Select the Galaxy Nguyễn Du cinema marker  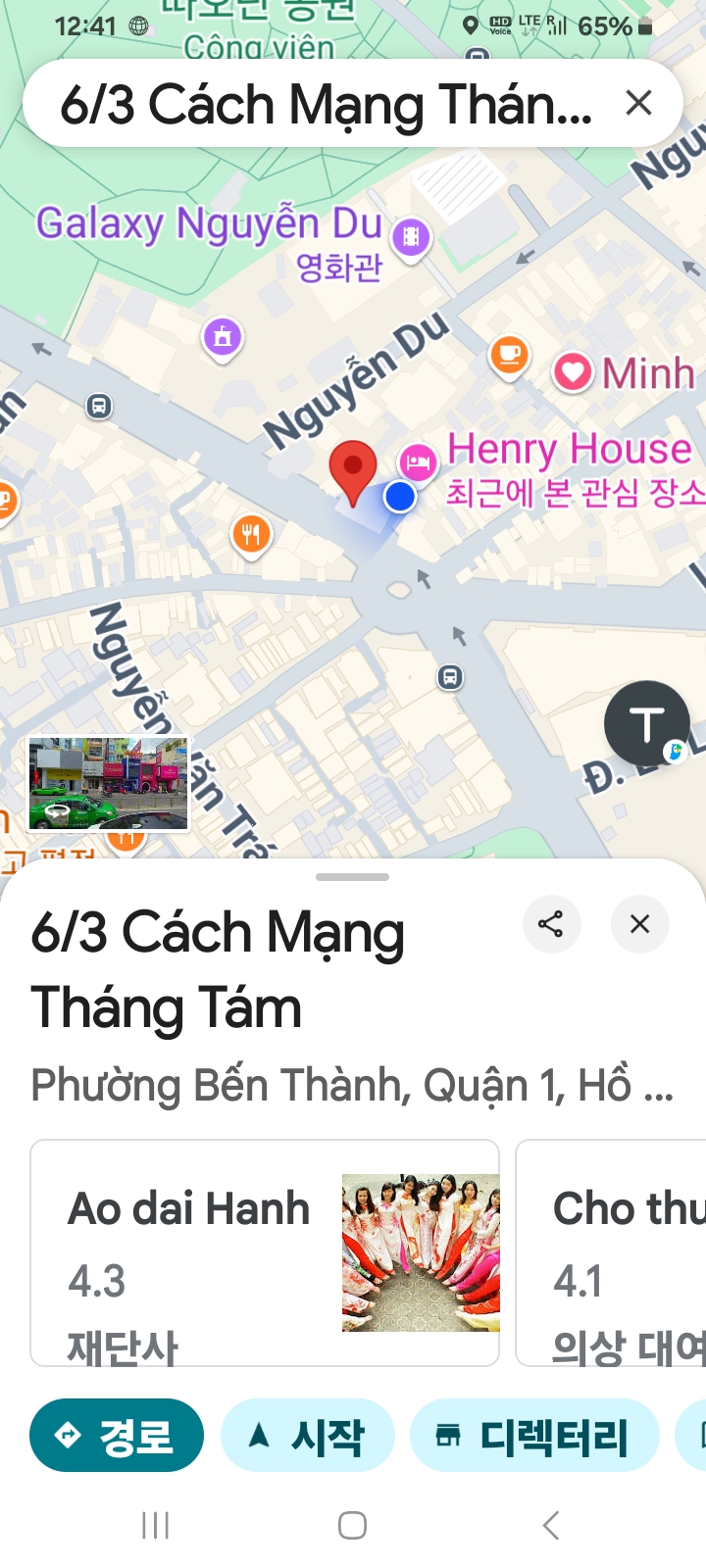point(411,236)
